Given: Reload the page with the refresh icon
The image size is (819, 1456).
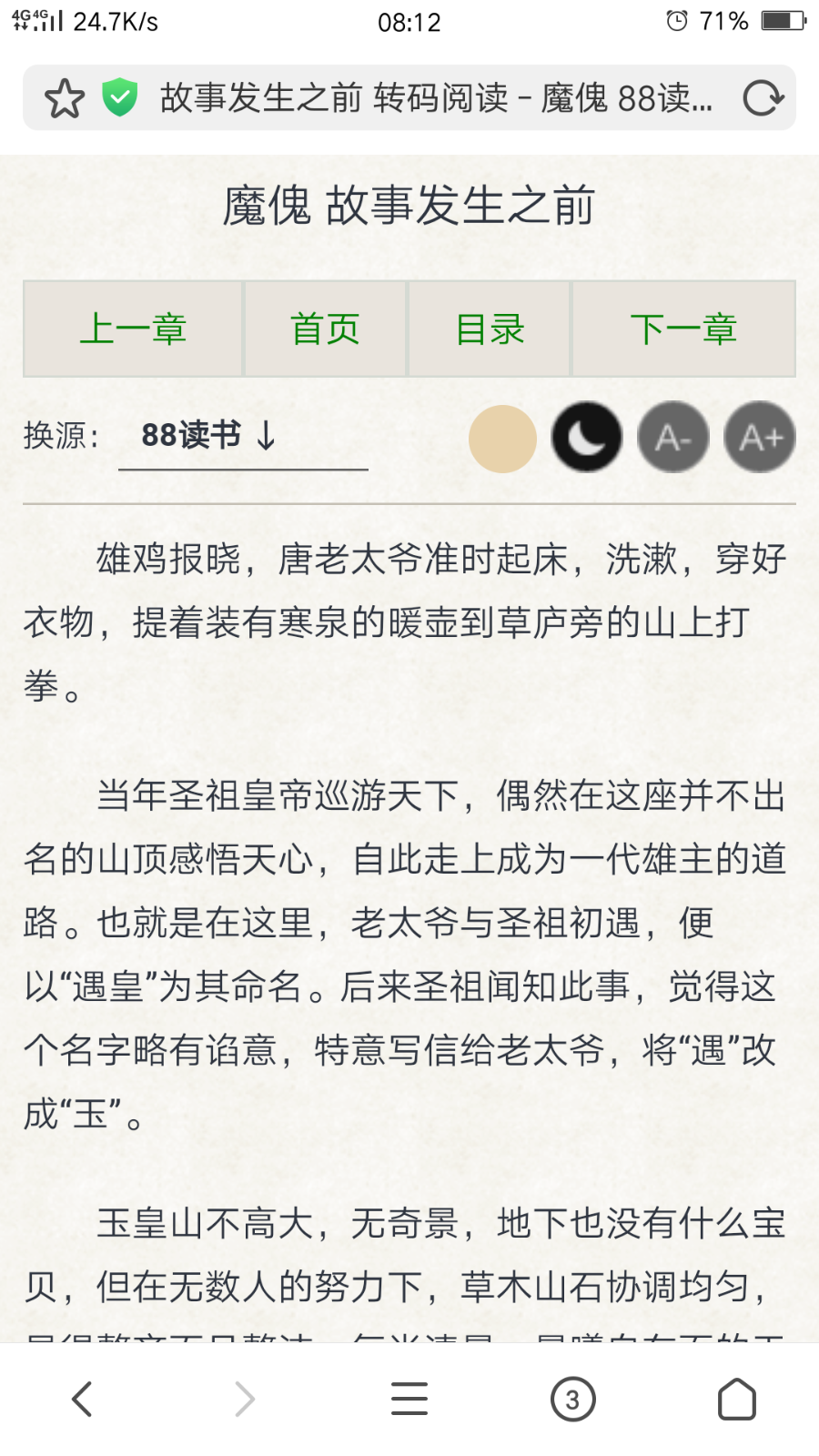Looking at the screenshot, I should 763,98.
